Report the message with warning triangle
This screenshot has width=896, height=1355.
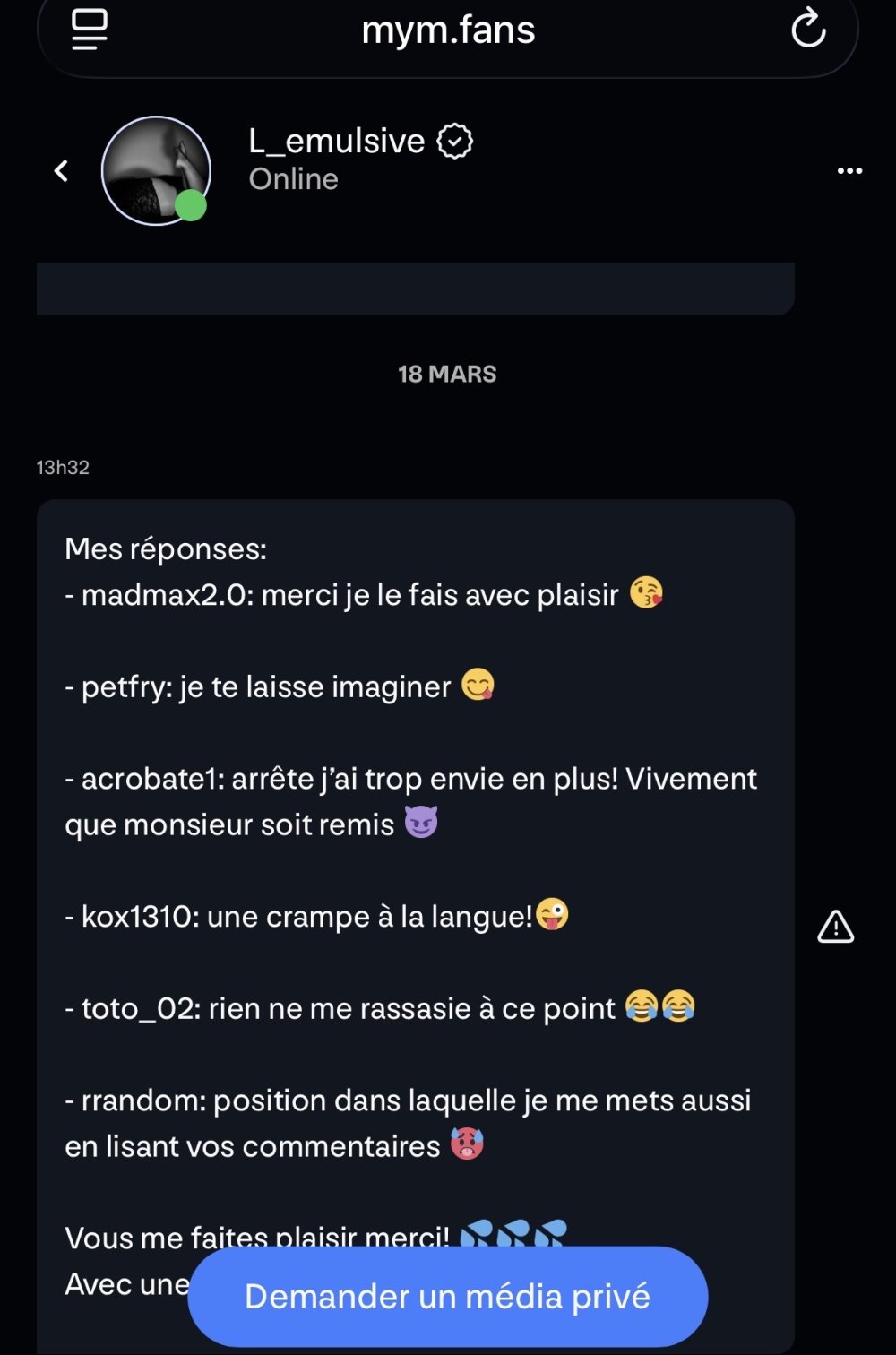(x=835, y=927)
